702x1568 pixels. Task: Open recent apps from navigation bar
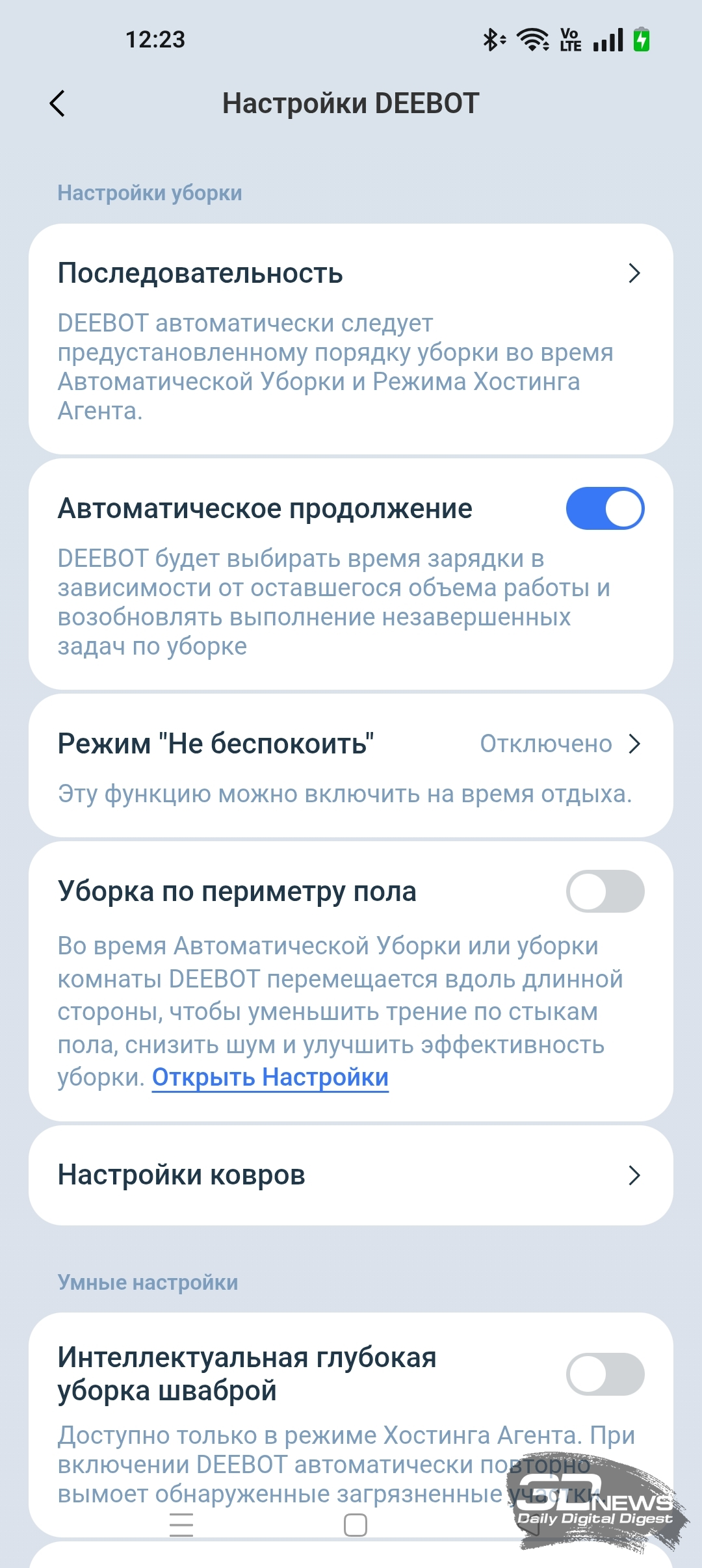click(x=181, y=1525)
